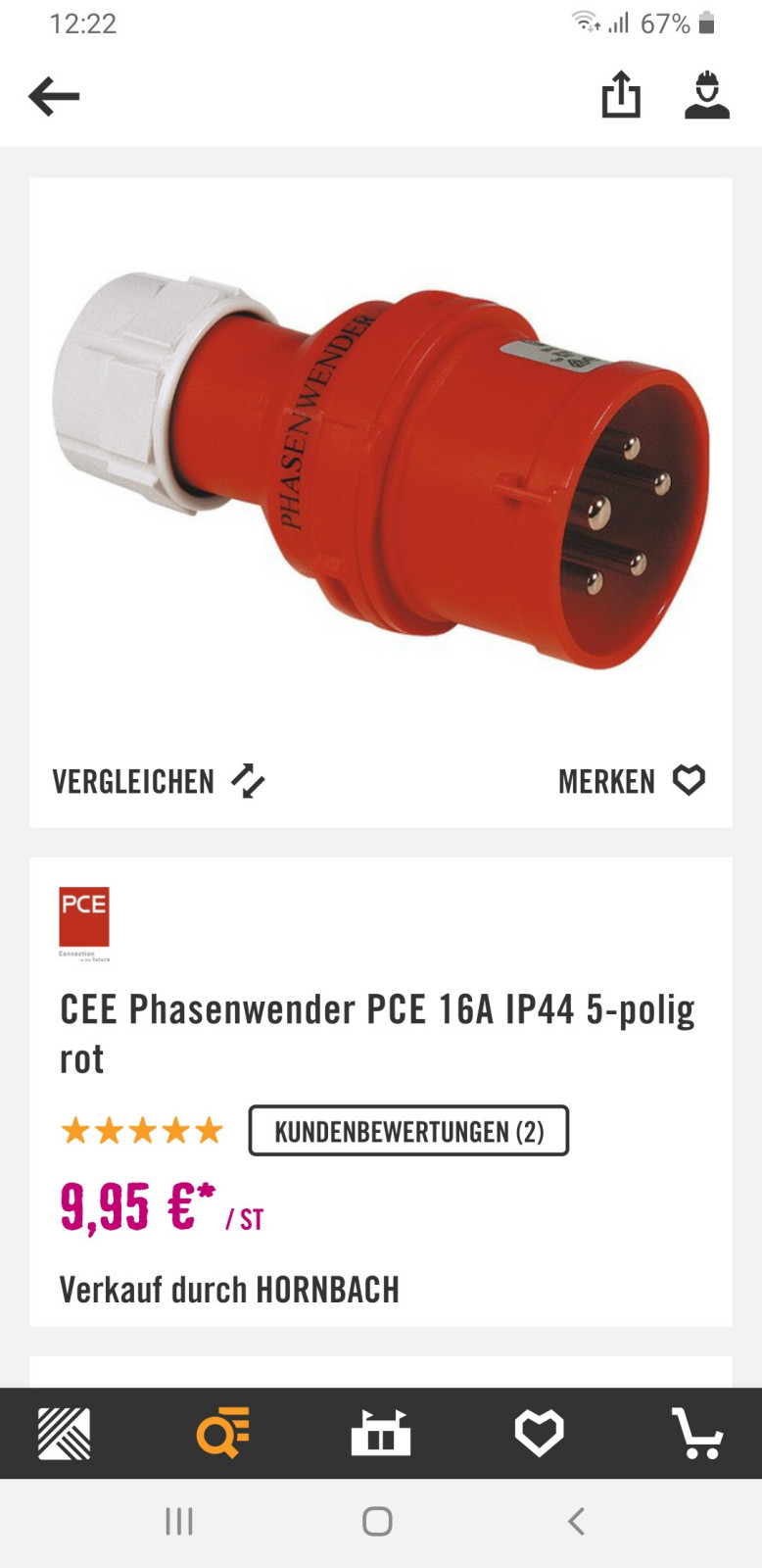This screenshot has height=1568, width=762.
Task: Open the shopping cart icon
Action: coord(695,1433)
